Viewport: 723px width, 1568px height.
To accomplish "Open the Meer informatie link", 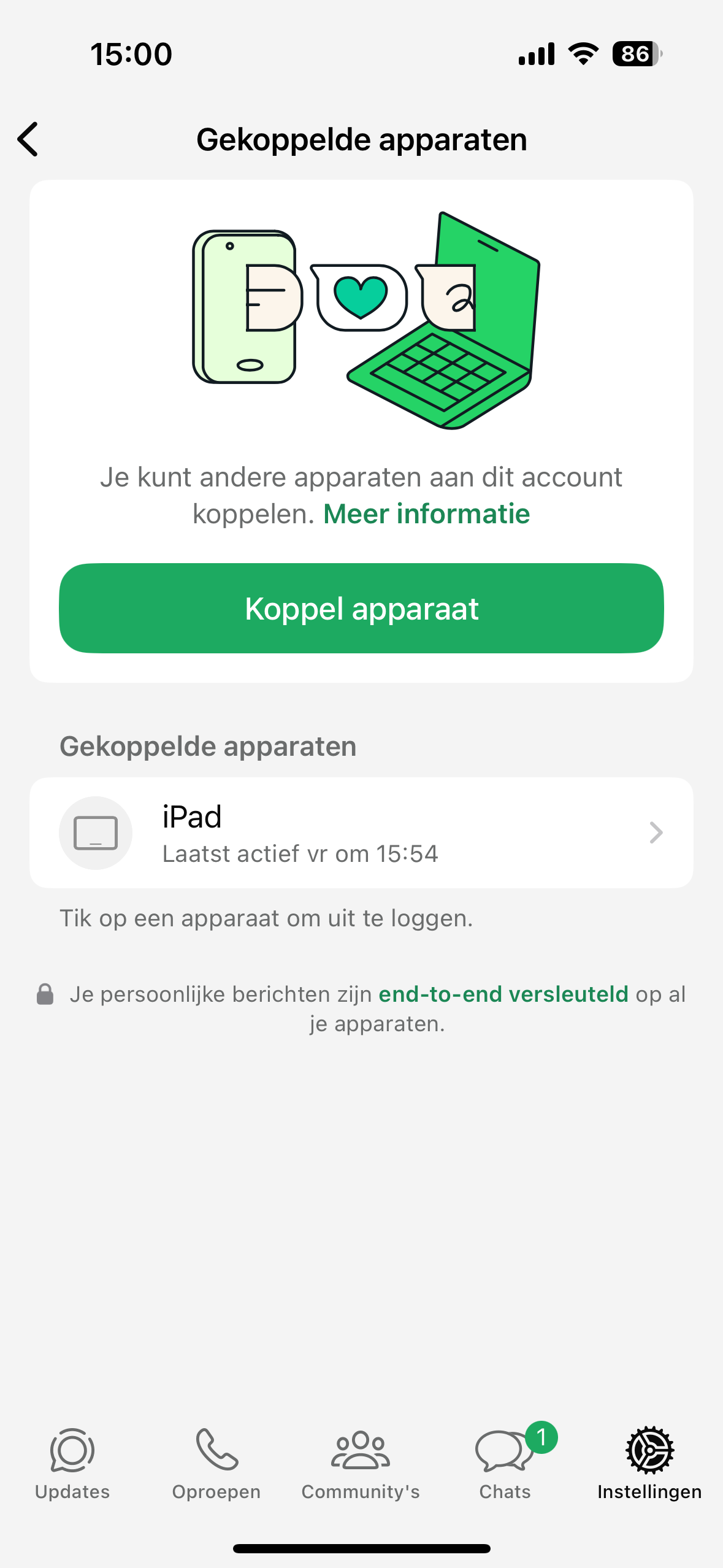I will click(426, 513).
